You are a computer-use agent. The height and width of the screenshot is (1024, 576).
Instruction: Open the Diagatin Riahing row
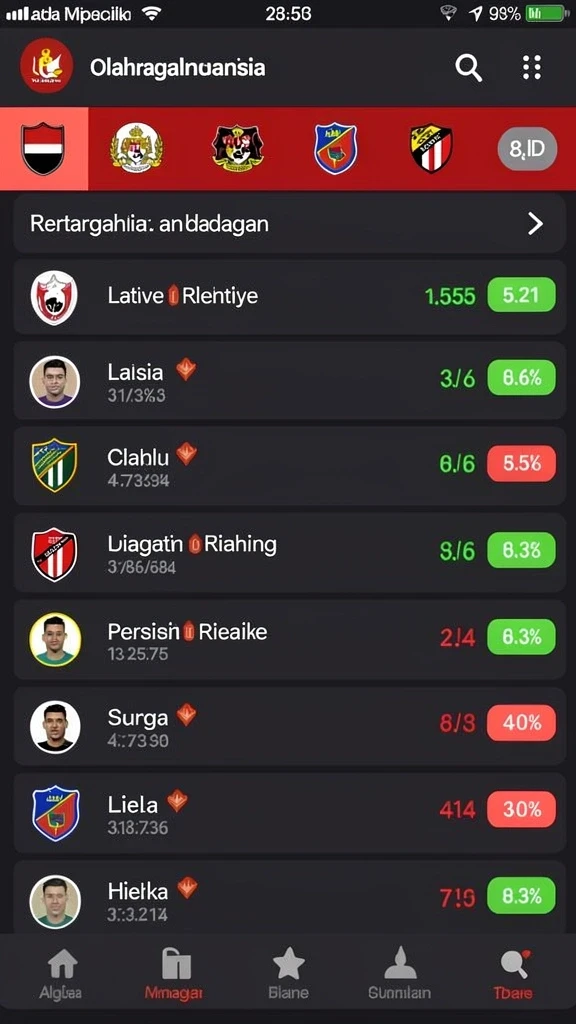coord(289,553)
